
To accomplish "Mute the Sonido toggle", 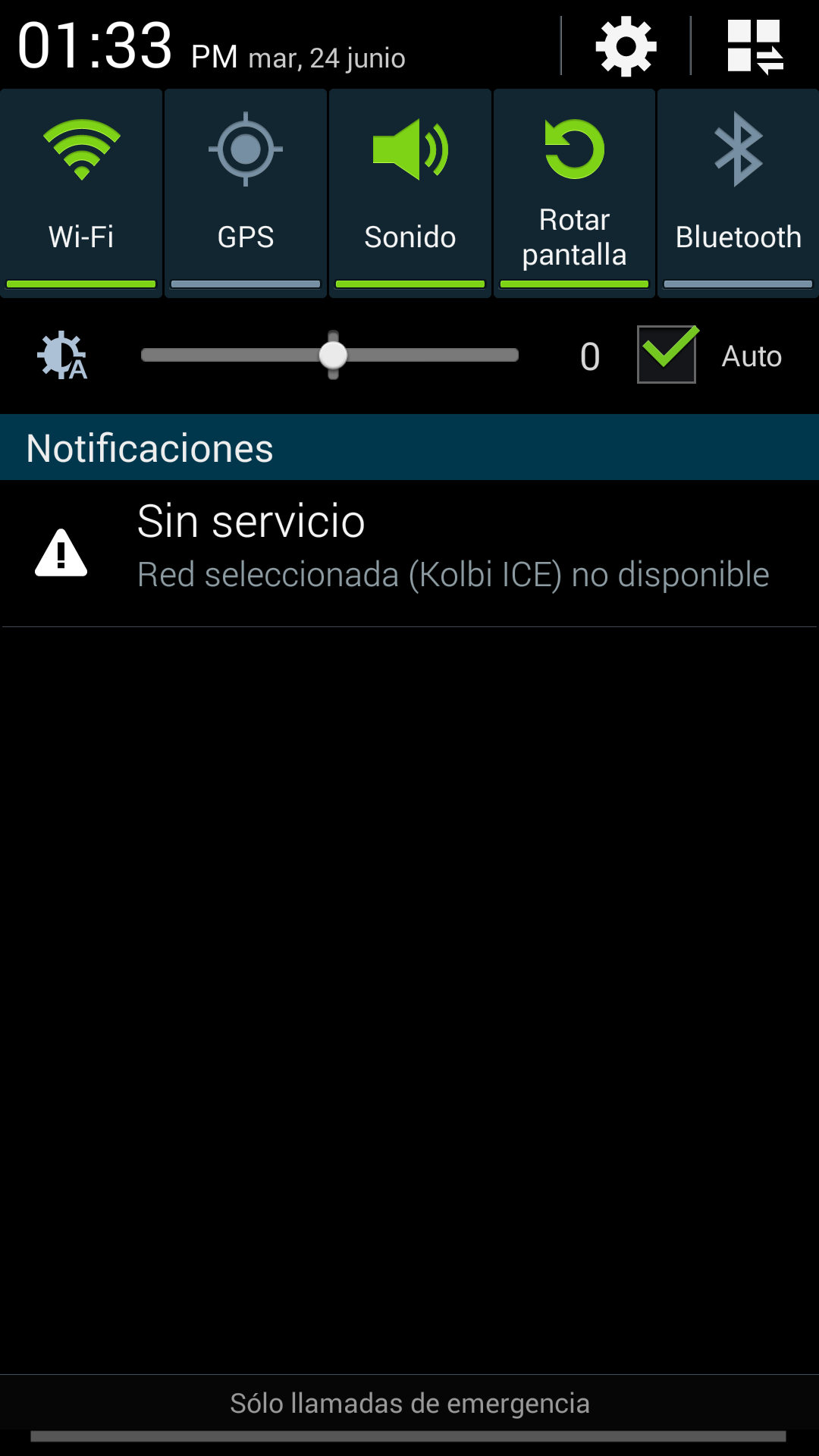I will click(x=410, y=193).
